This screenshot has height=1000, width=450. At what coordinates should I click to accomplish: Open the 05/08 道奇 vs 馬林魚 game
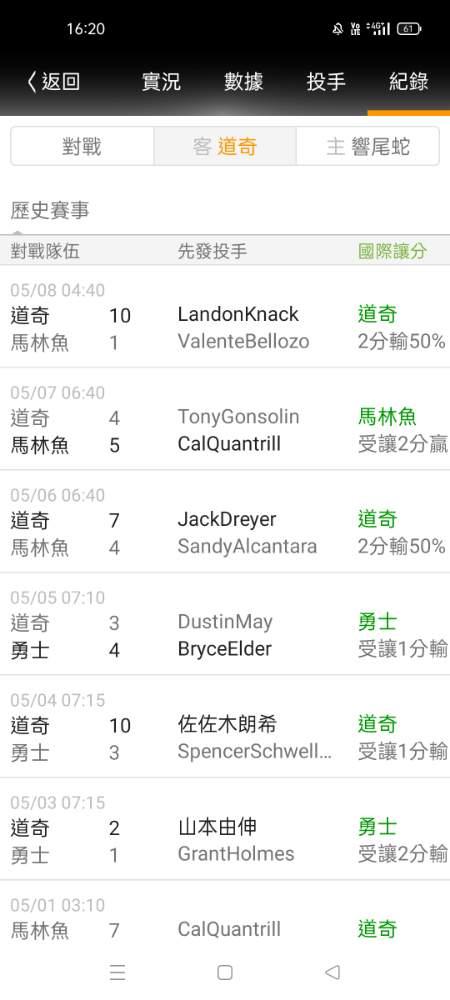(x=225, y=317)
